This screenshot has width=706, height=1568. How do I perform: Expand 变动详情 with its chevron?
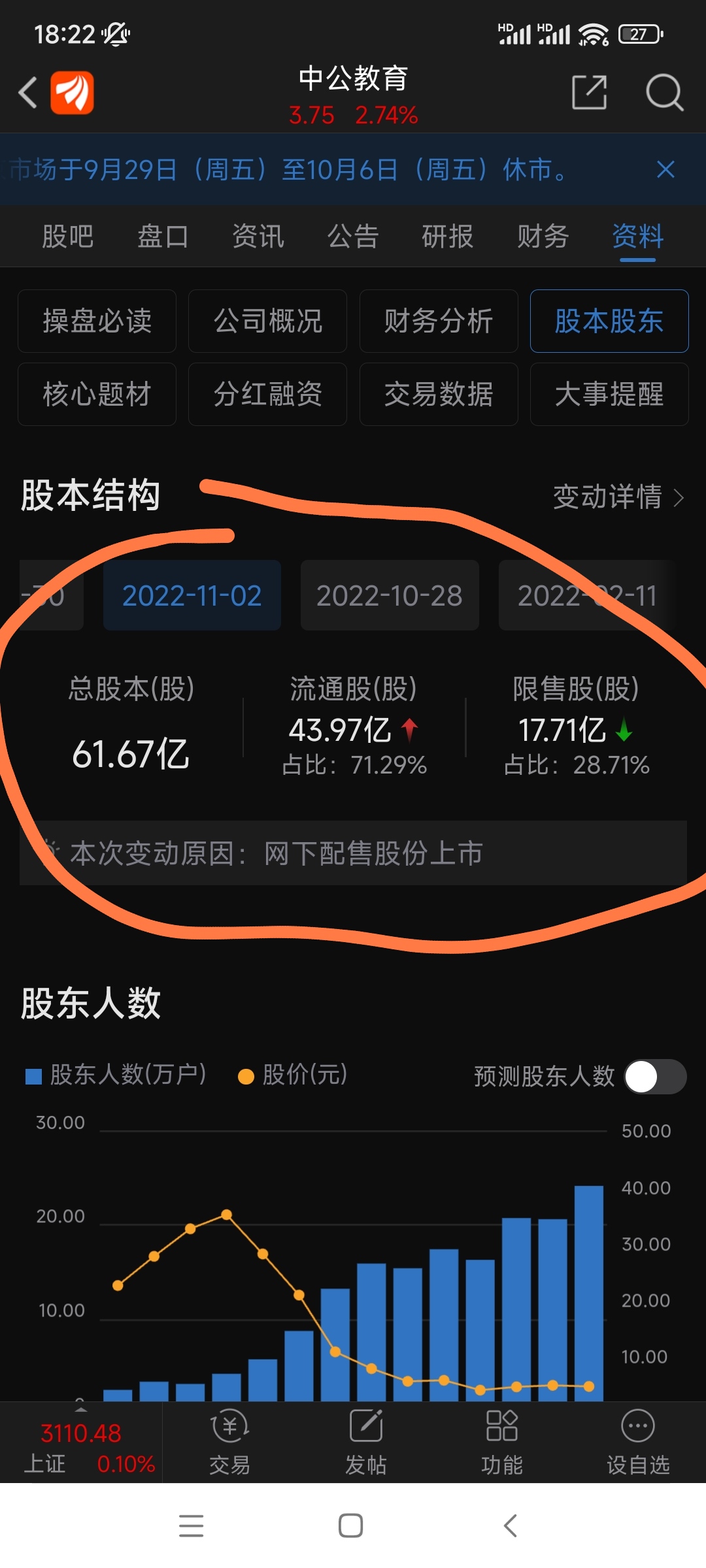click(x=618, y=498)
